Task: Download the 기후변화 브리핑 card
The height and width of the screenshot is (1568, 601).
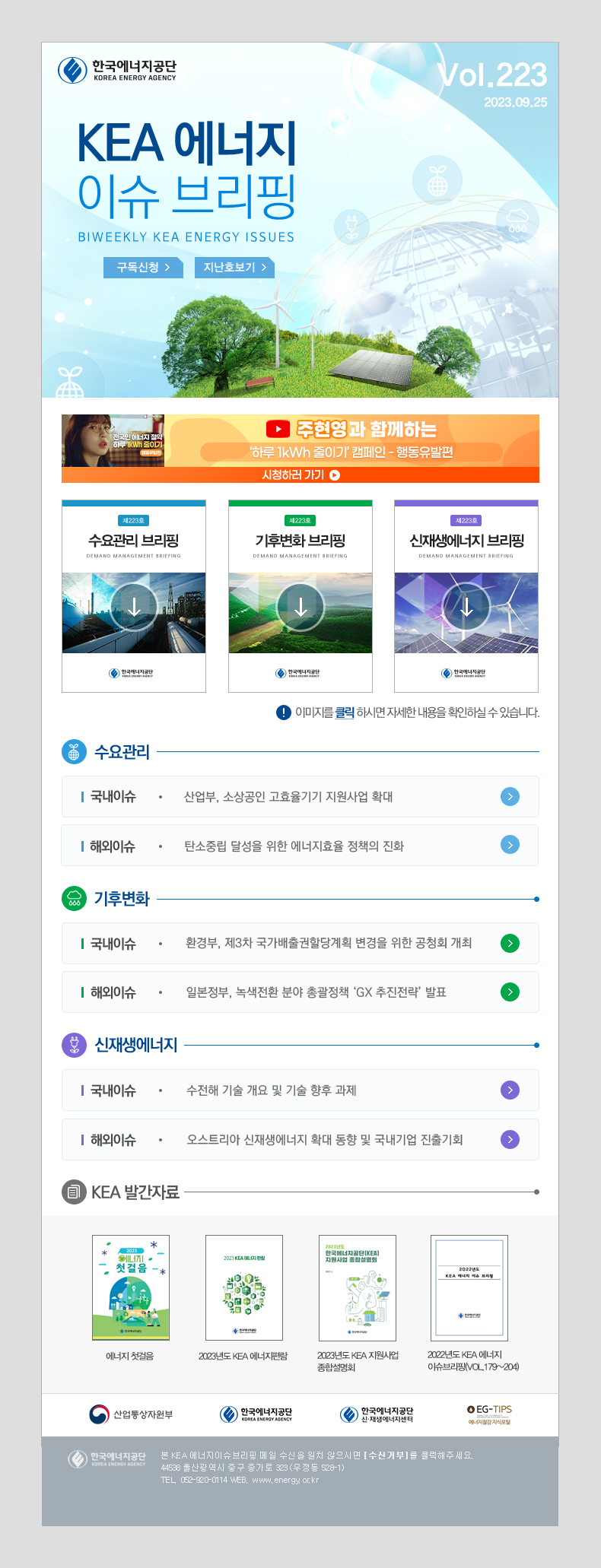Action: point(300,606)
